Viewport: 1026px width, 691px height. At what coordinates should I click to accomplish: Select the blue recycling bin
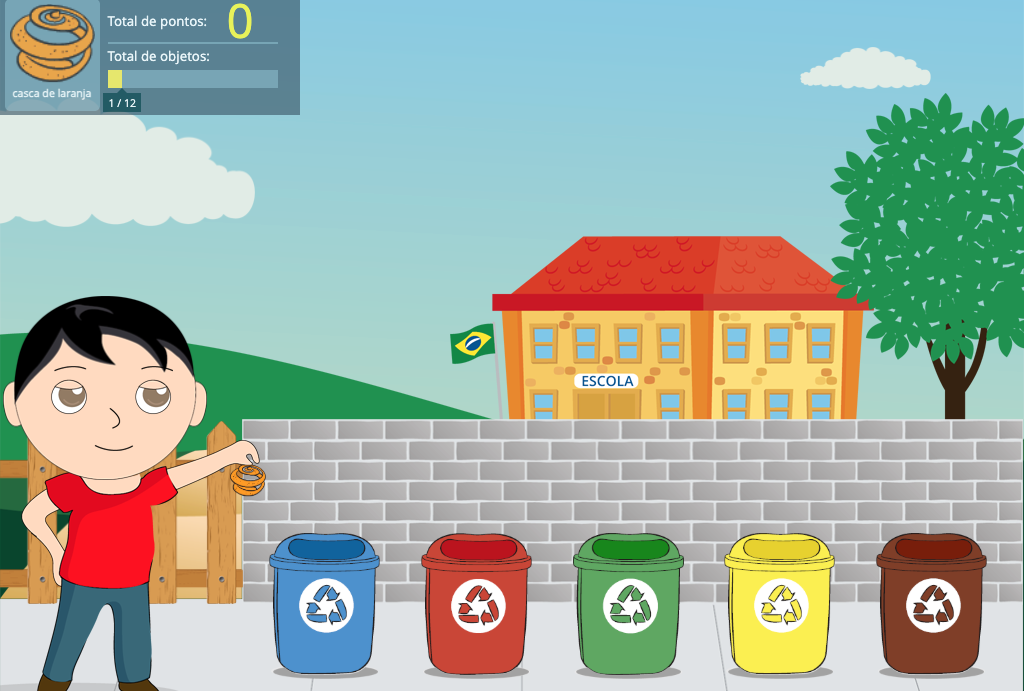[x=325, y=603]
